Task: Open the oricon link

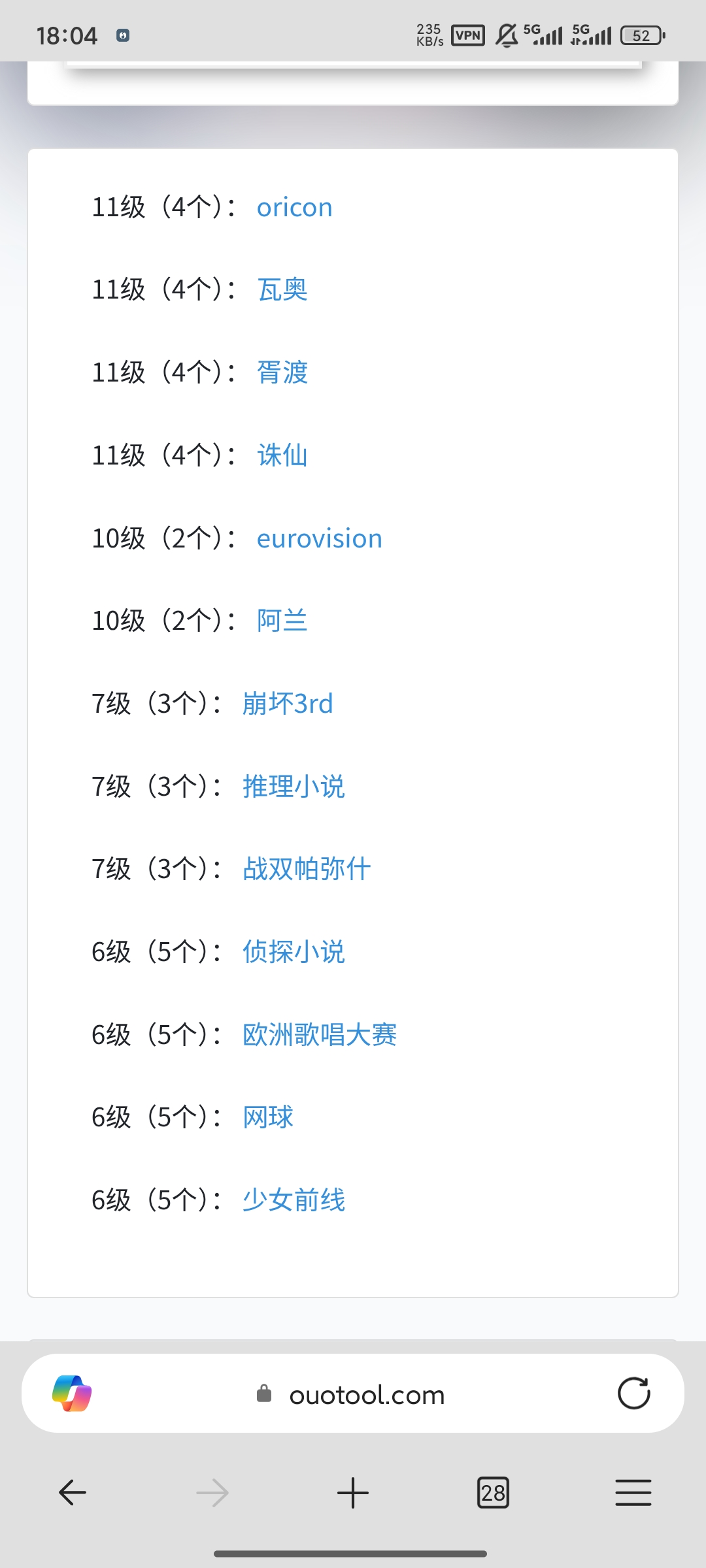Action: coord(294,208)
